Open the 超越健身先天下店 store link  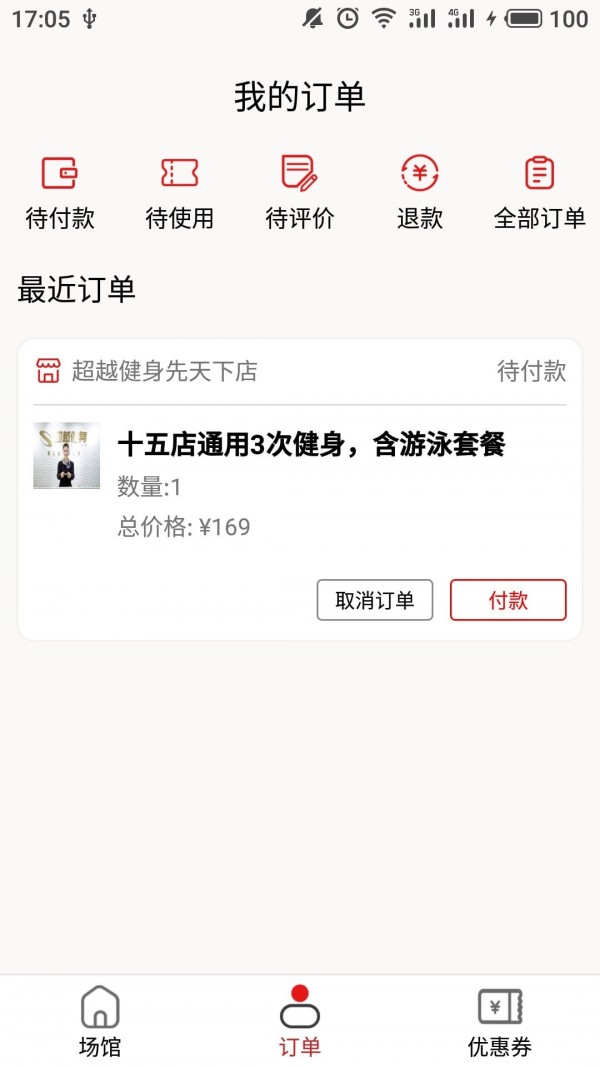pos(163,372)
